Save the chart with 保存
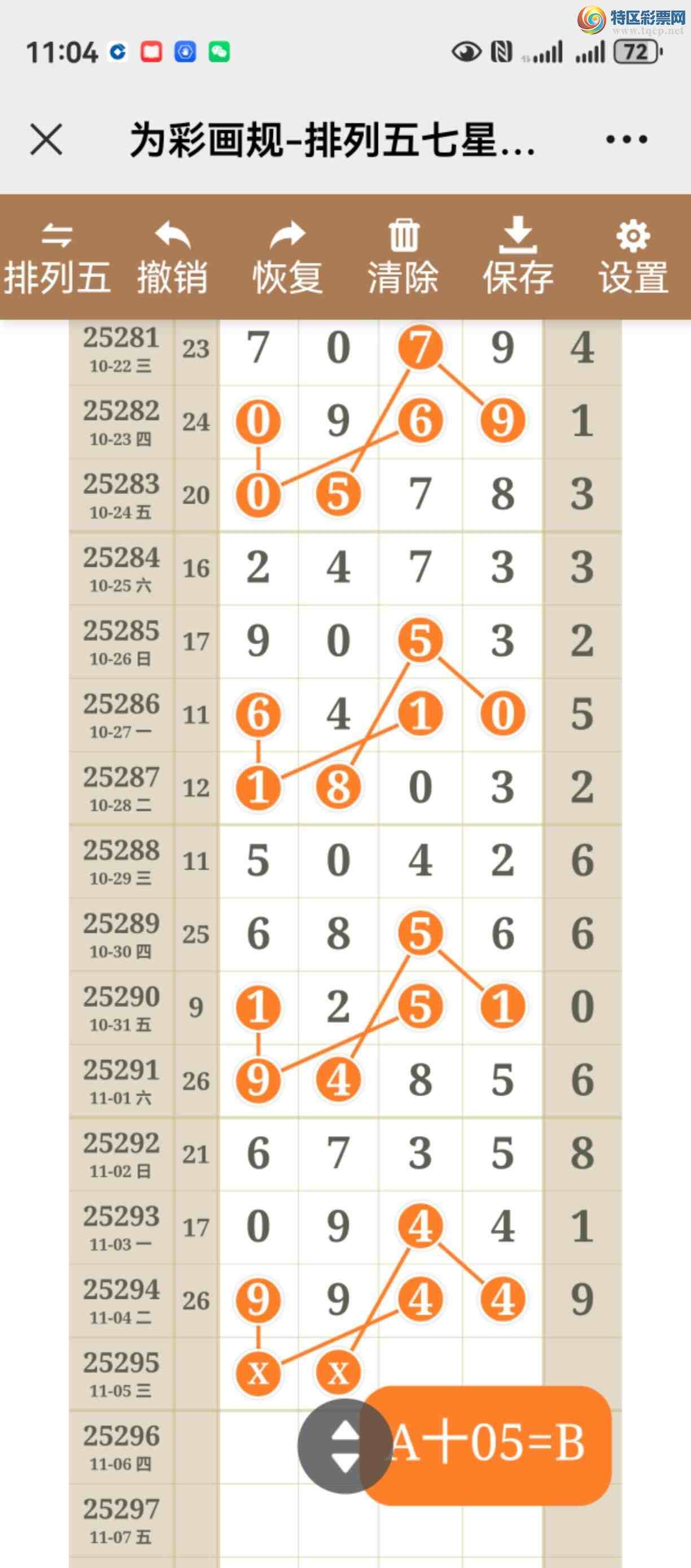Image resolution: width=691 pixels, height=1568 pixels. tap(518, 258)
